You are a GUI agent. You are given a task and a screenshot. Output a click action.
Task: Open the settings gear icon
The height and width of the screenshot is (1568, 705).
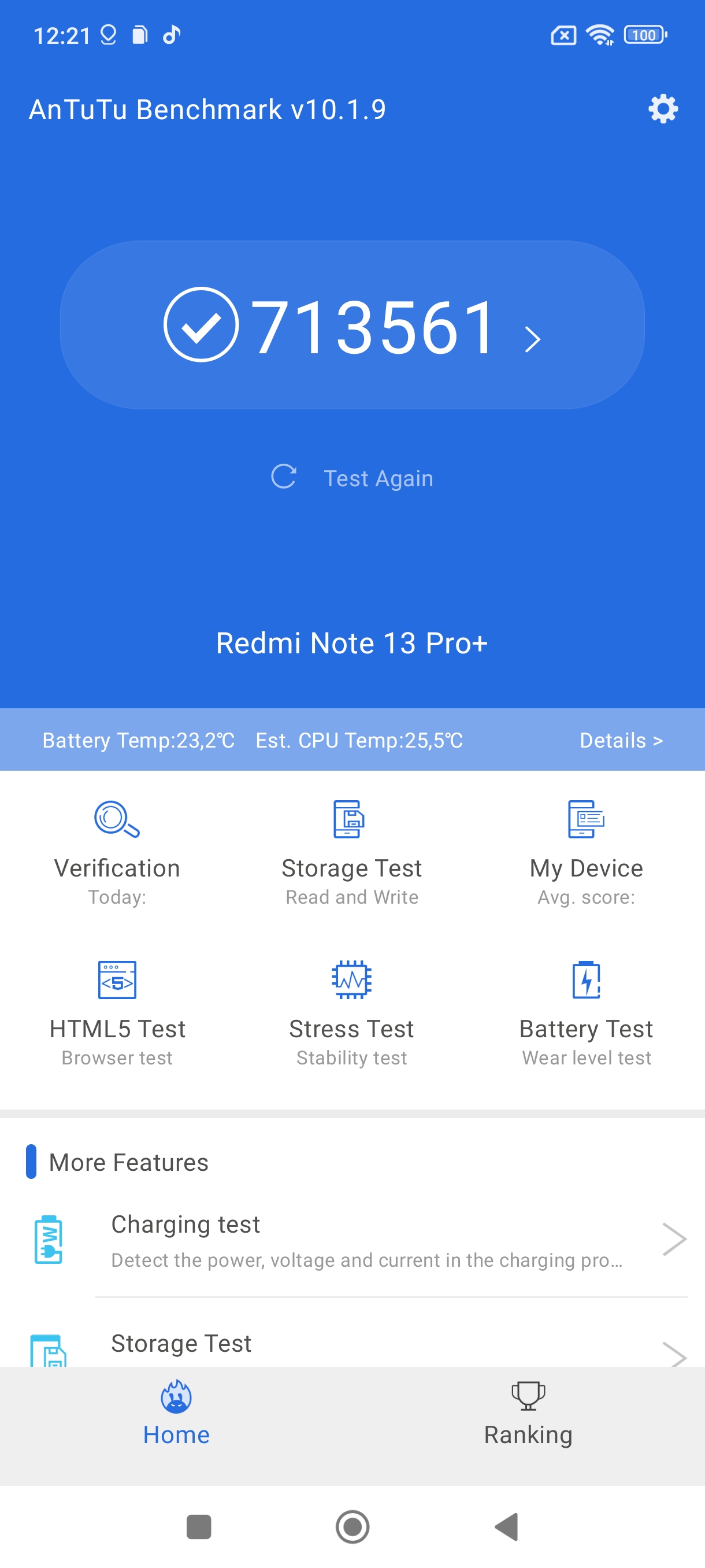pos(662,110)
